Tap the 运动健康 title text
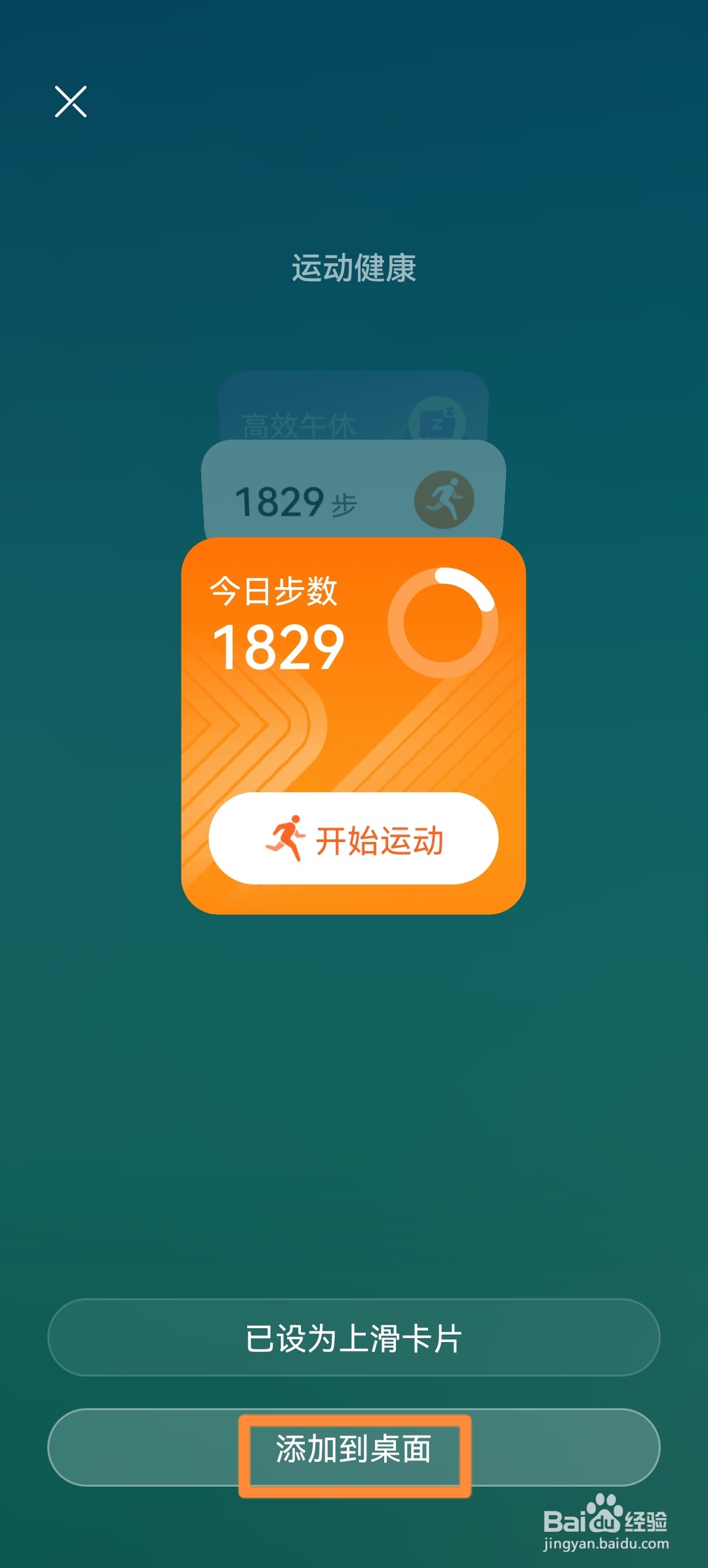Image resolution: width=708 pixels, height=1568 pixels. click(x=354, y=267)
